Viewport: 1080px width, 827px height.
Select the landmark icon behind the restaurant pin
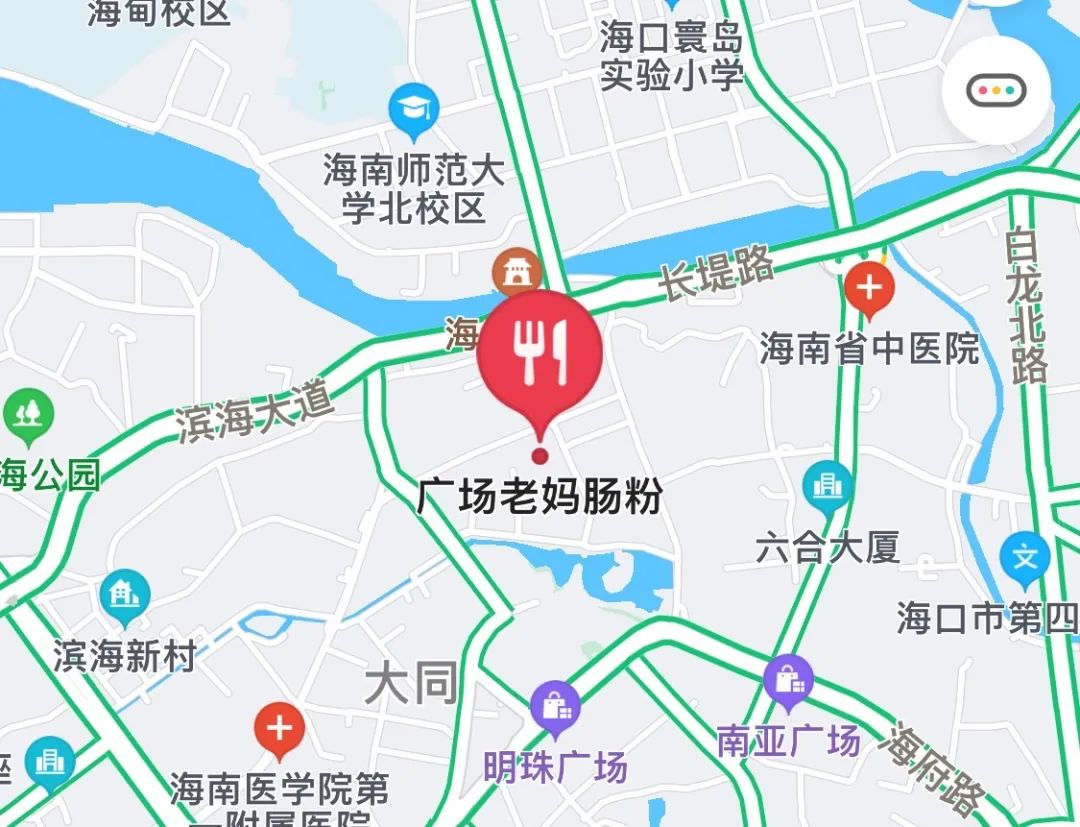click(516, 270)
